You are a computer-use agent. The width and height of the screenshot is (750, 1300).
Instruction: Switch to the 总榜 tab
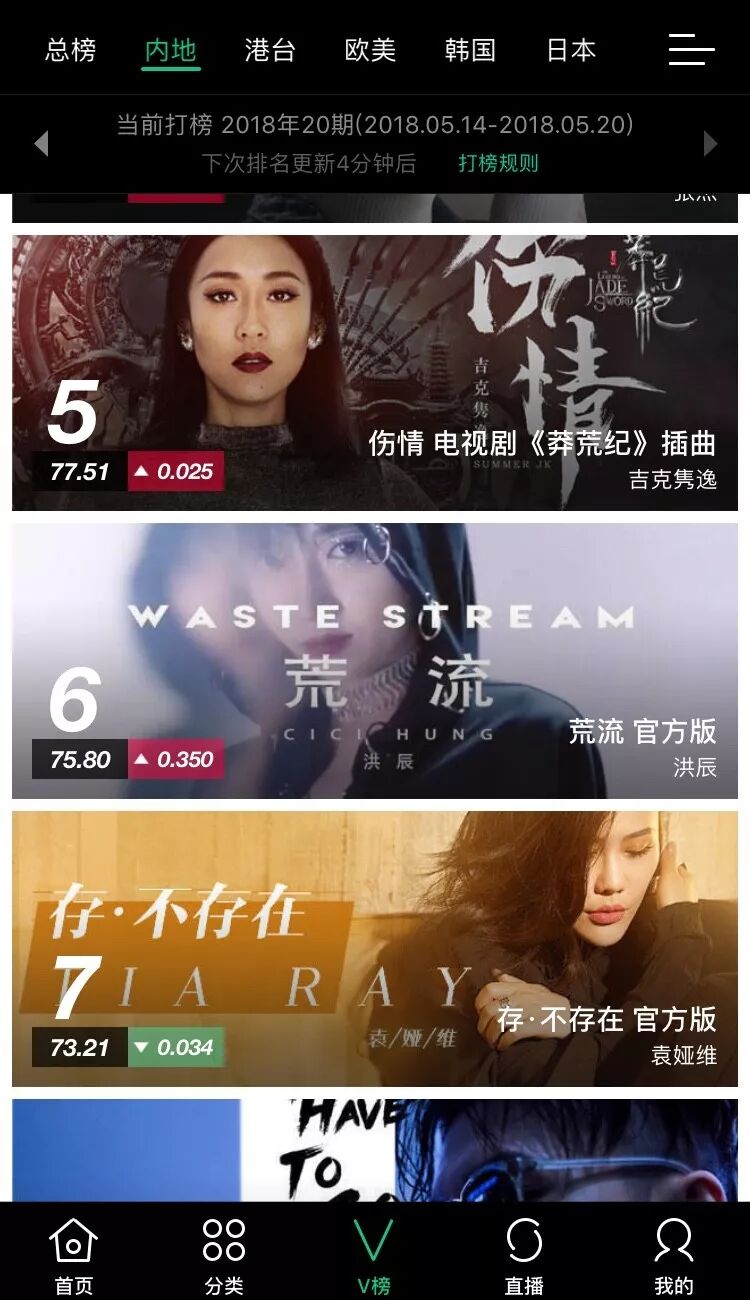[x=71, y=50]
